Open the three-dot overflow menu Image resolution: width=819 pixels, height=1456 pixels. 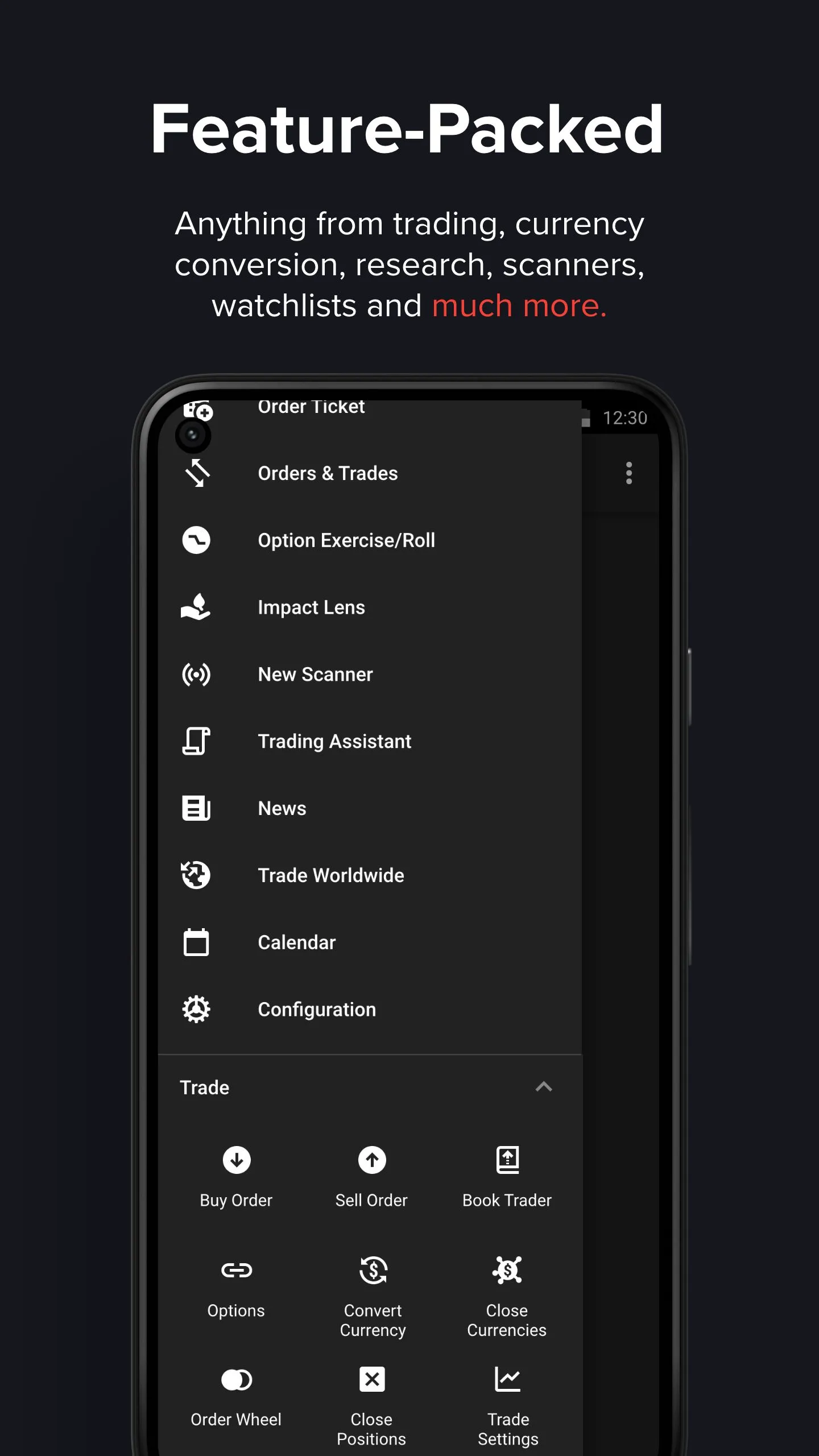[x=629, y=473]
